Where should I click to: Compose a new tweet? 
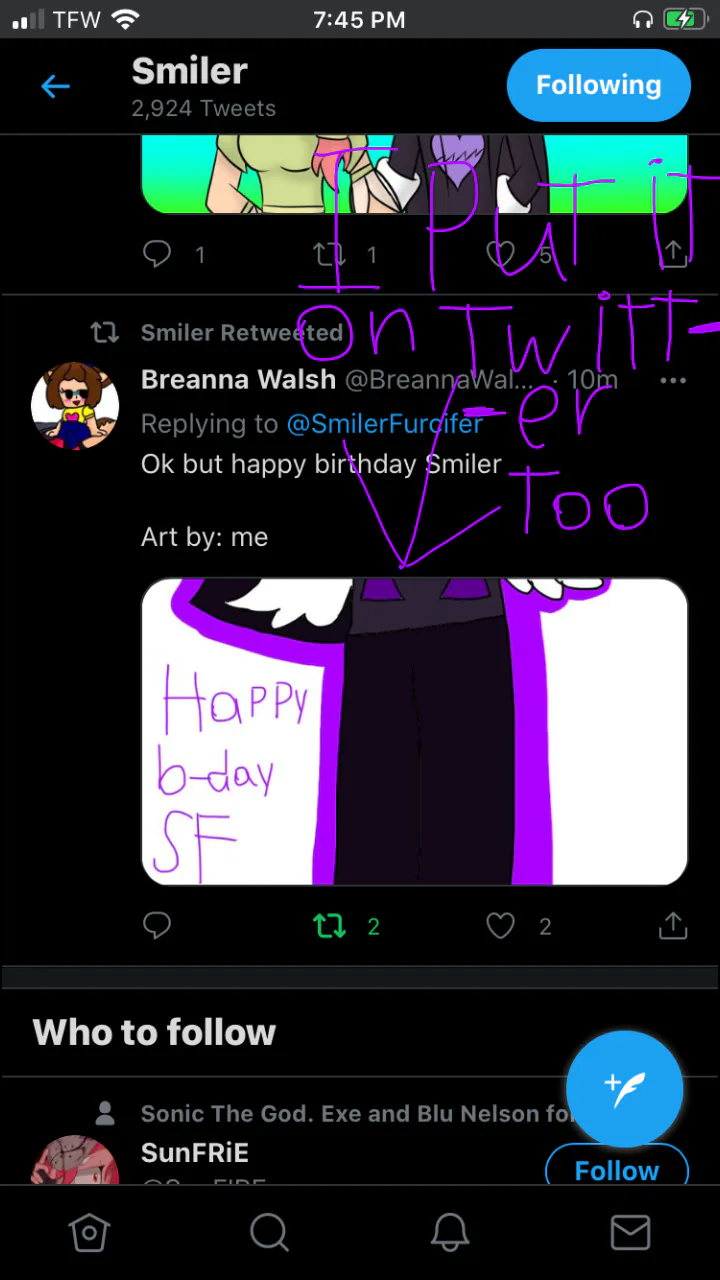click(x=624, y=1089)
